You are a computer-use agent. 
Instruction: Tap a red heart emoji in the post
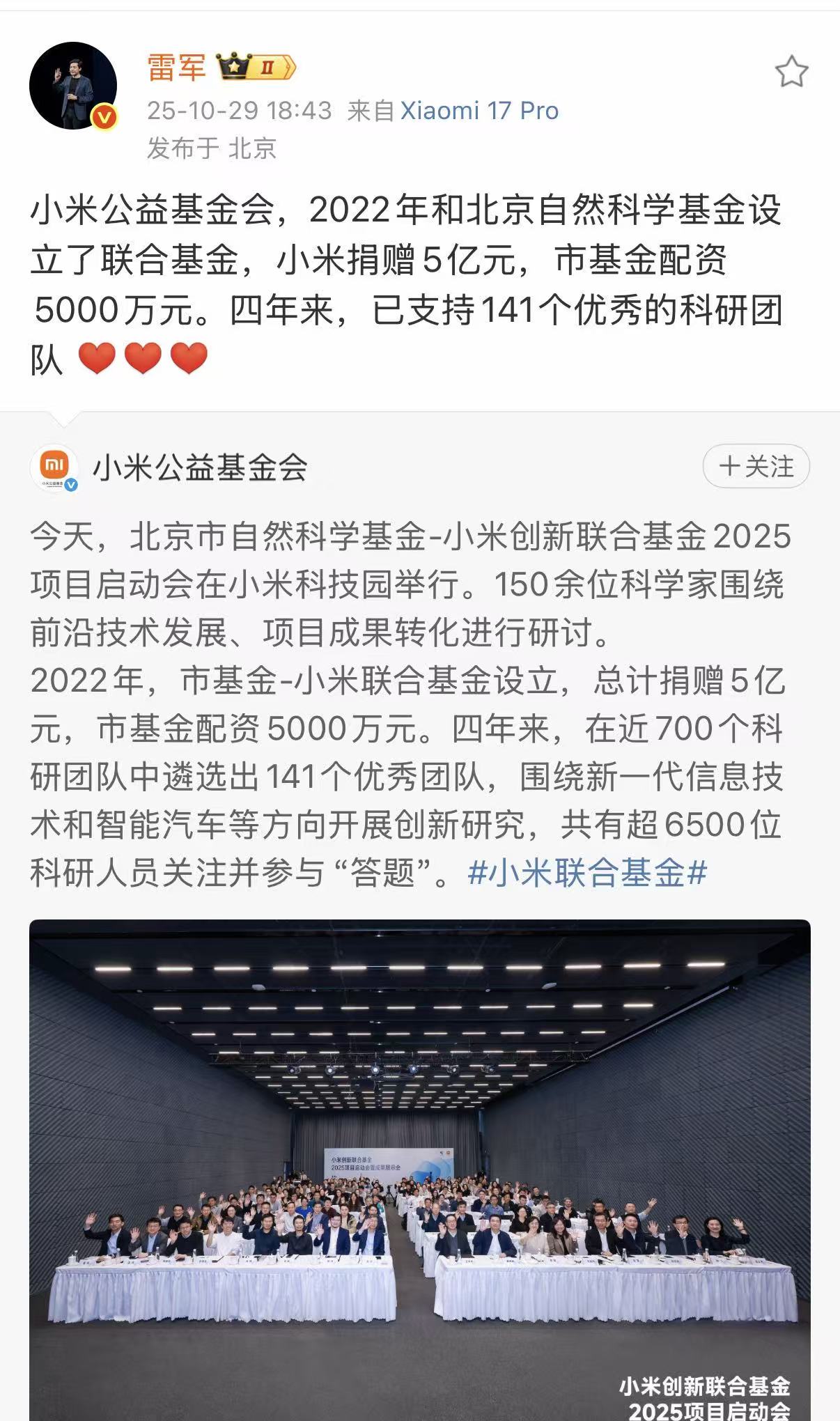98,359
